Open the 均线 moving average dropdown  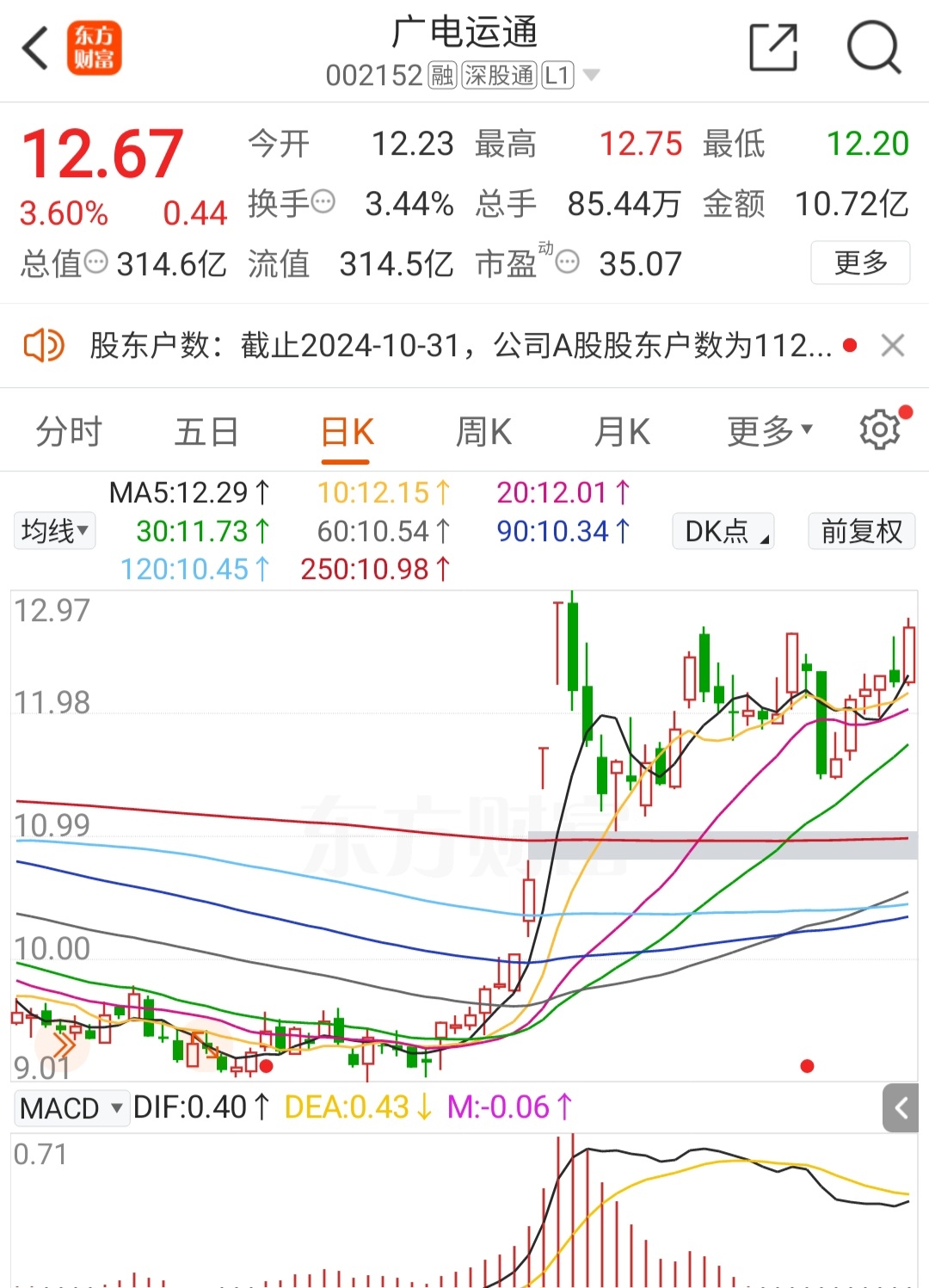[54, 531]
